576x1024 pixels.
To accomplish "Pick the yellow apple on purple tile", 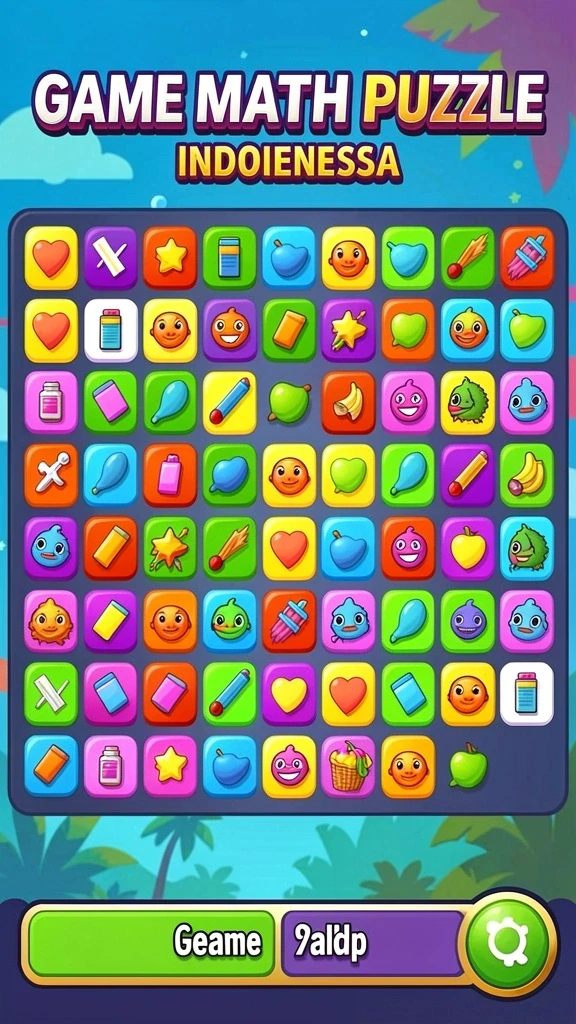I will click(468, 547).
